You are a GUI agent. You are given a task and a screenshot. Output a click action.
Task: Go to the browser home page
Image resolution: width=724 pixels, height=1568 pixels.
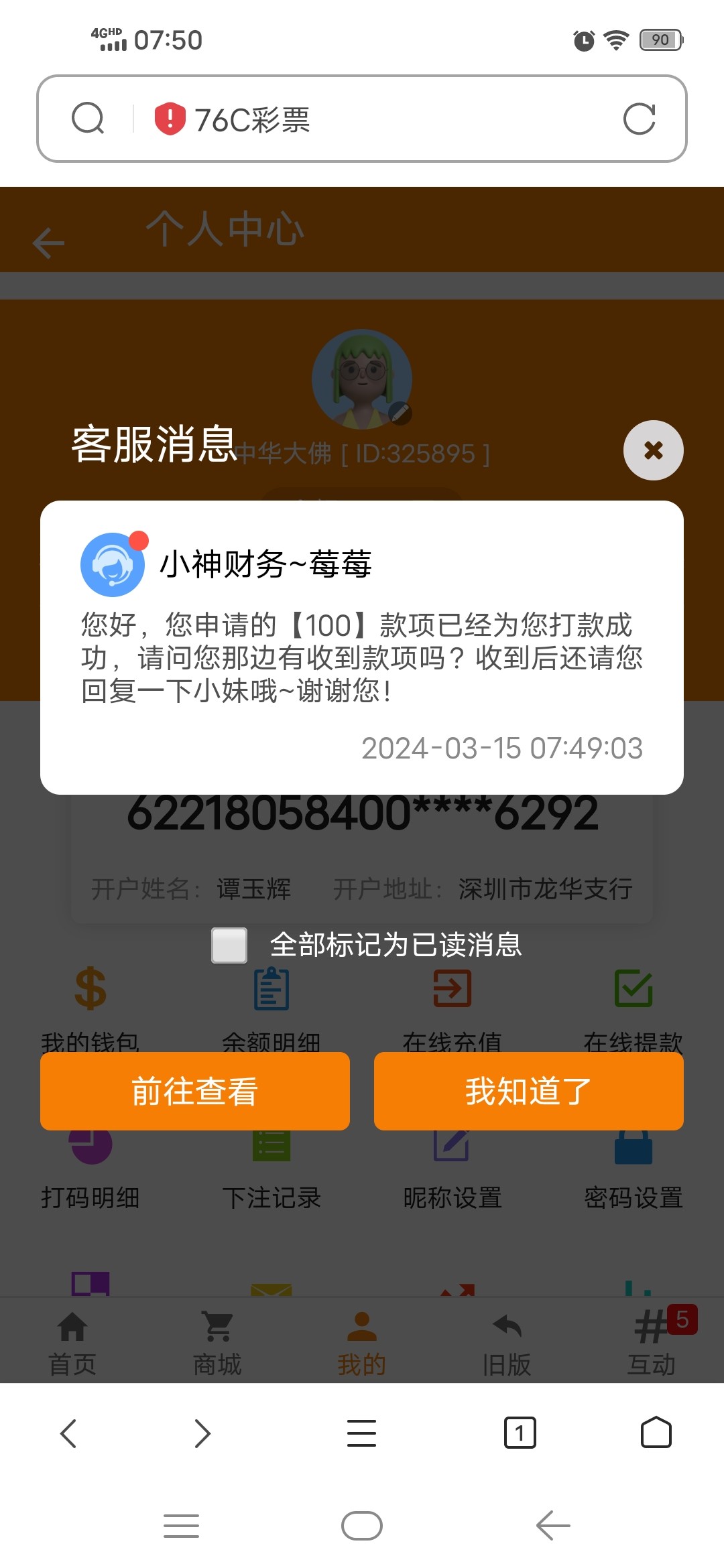click(656, 1433)
